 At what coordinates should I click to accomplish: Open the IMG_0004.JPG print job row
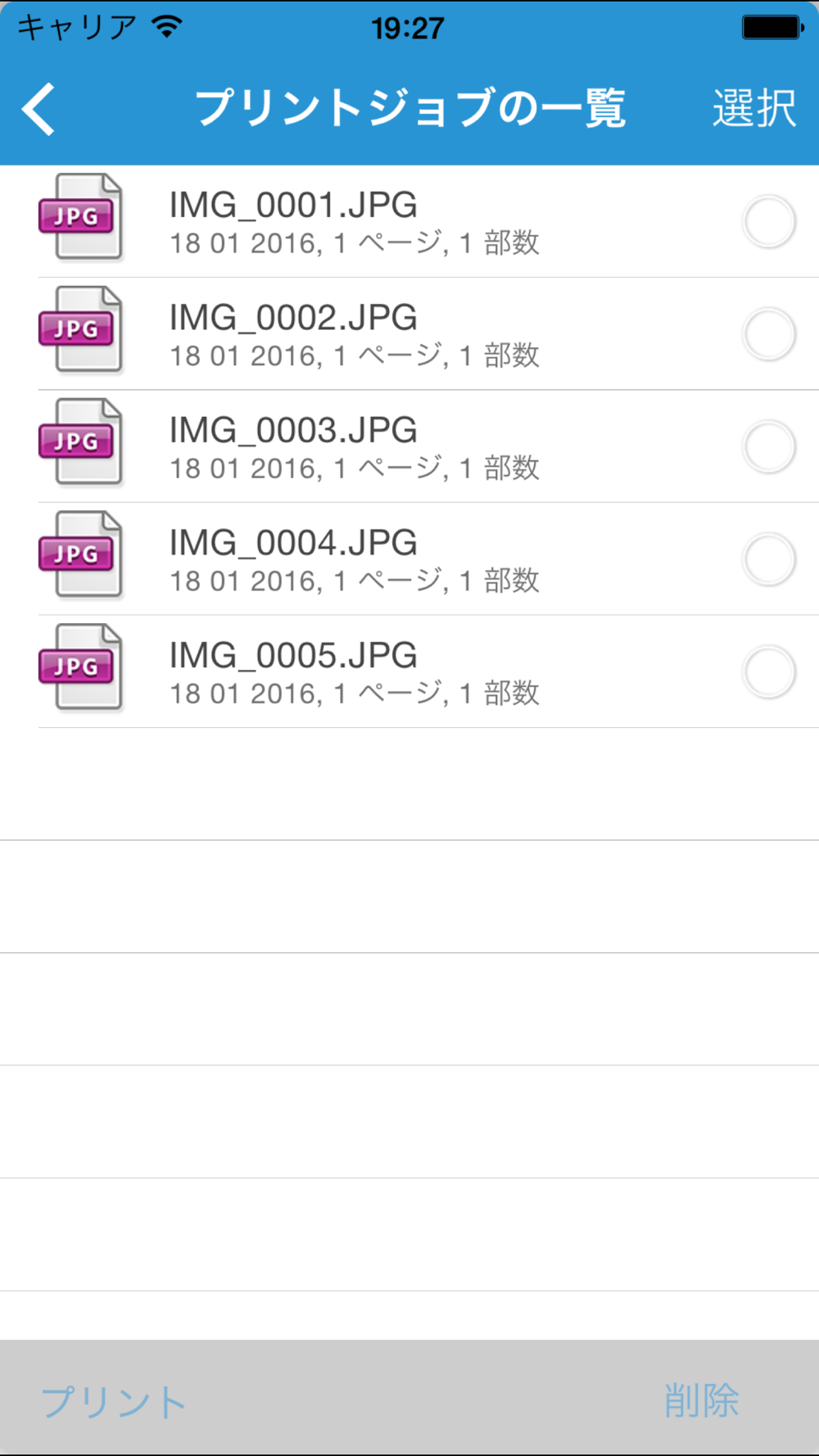[352, 559]
